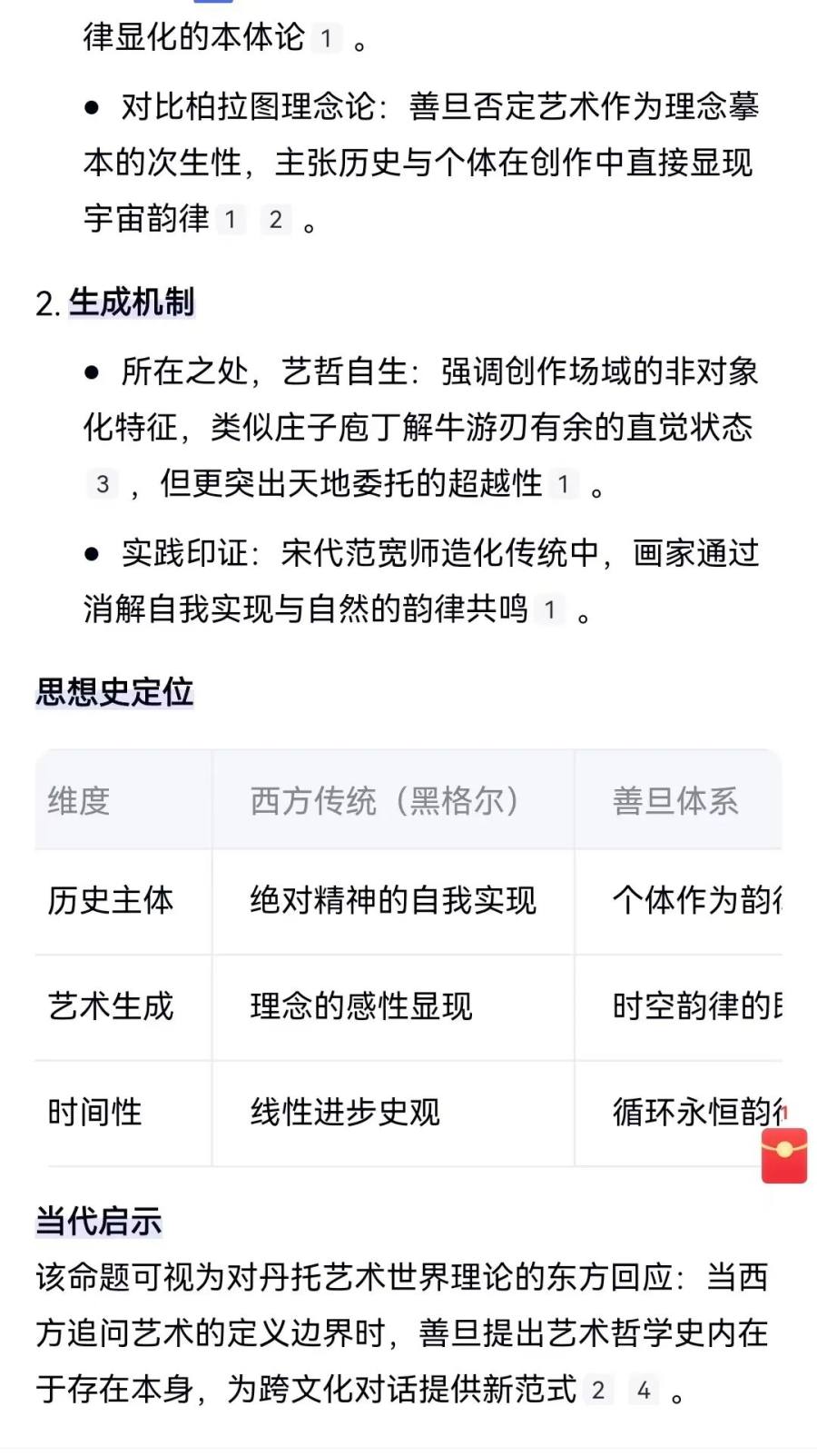The width and height of the screenshot is (817, 1456).
Task: View source 1 after 宇宙韵律
Action: (x=231, y=219)
